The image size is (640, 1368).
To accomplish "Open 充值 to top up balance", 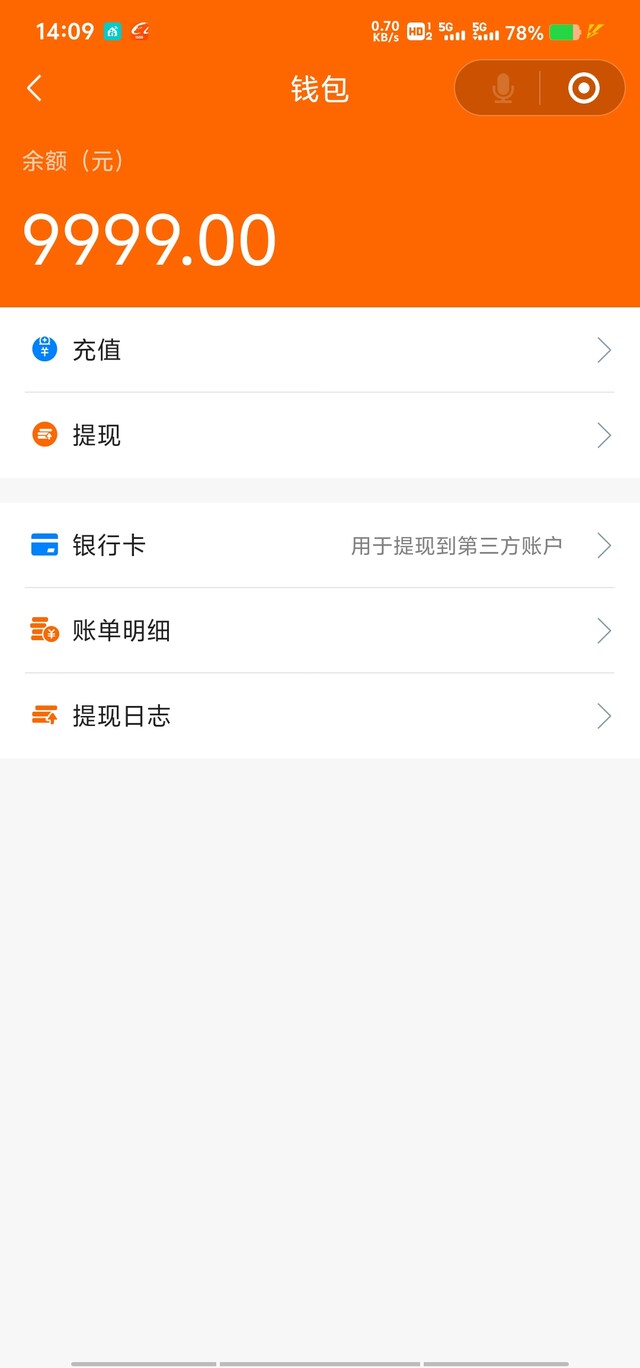I will click(320, 350).
